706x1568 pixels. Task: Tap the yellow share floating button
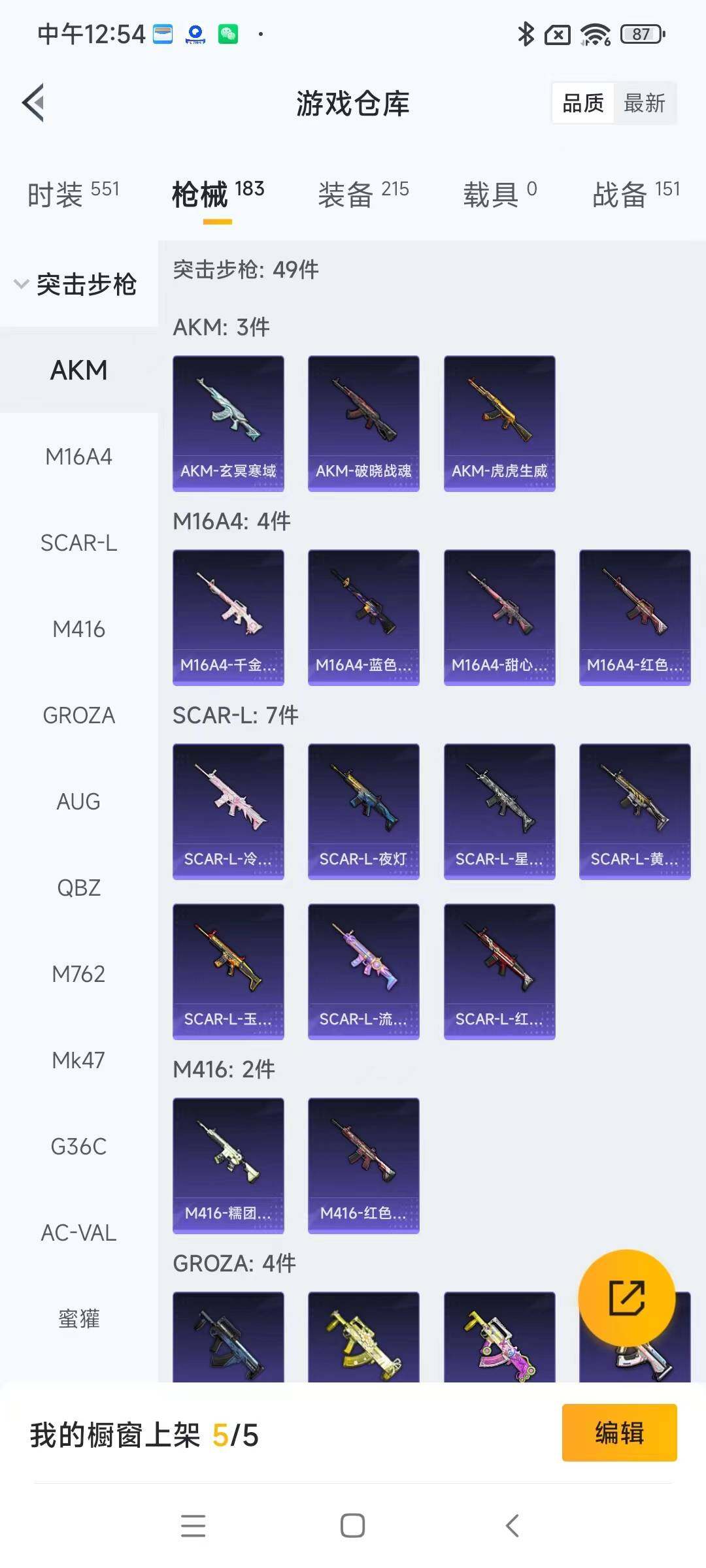tap(626, 1298)
